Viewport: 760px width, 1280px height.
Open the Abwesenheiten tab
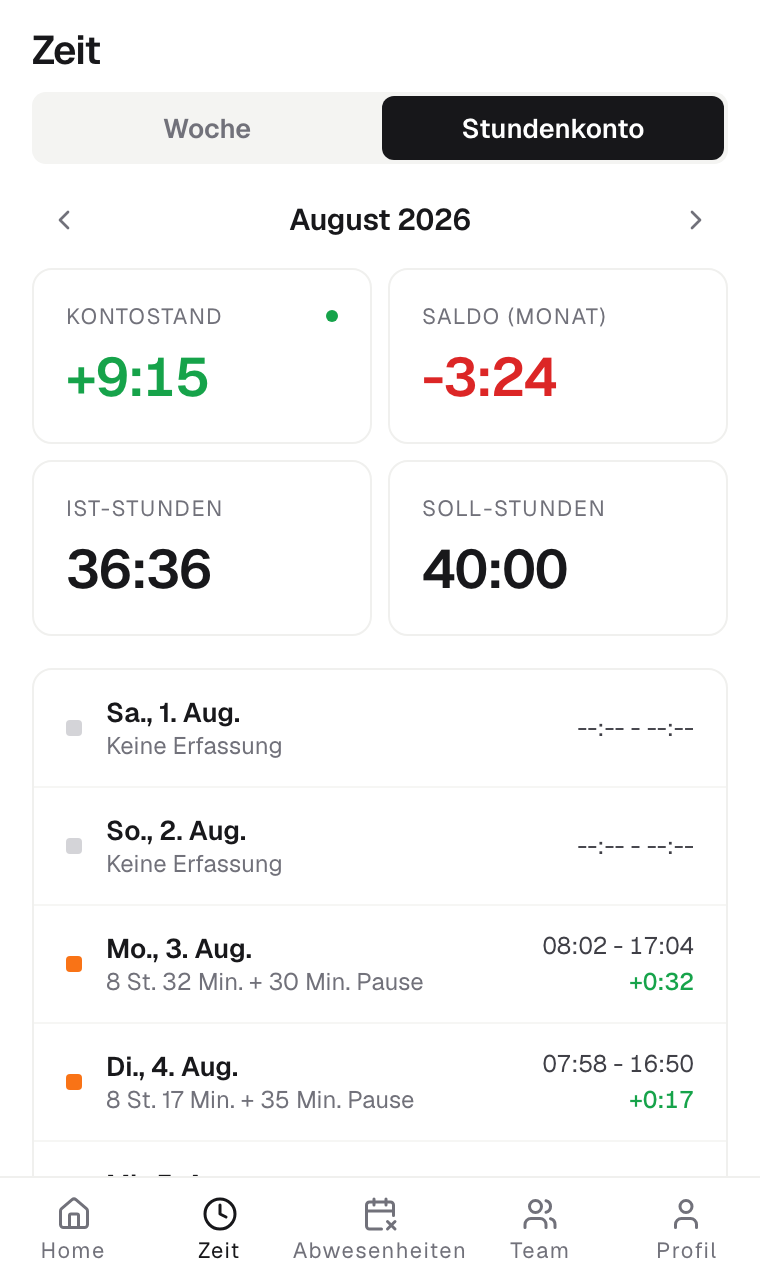click(380, 1229)
